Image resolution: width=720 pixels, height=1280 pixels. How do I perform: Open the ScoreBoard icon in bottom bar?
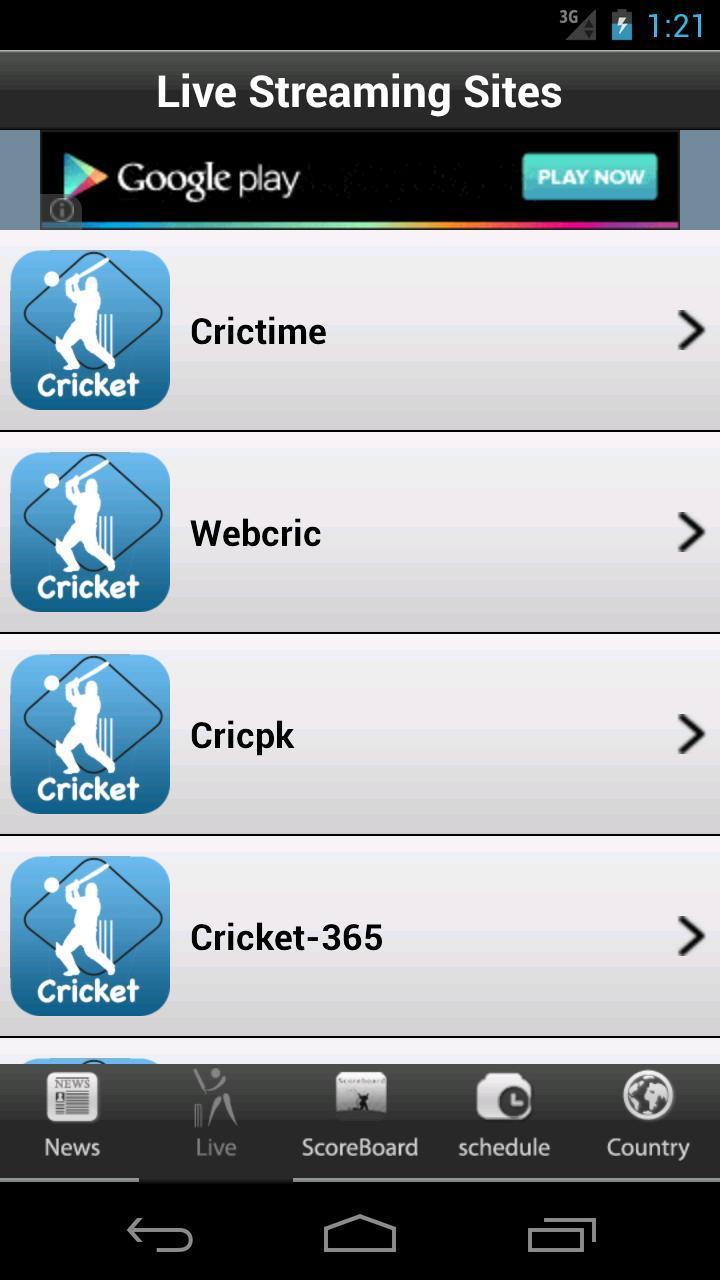pyautogui.click(x=360, y=1095)
